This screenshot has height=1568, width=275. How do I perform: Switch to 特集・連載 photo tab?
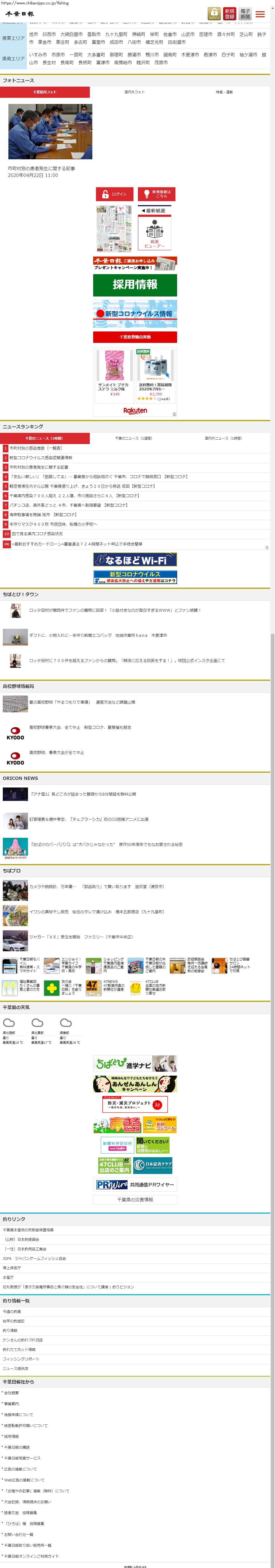[224, 92]
